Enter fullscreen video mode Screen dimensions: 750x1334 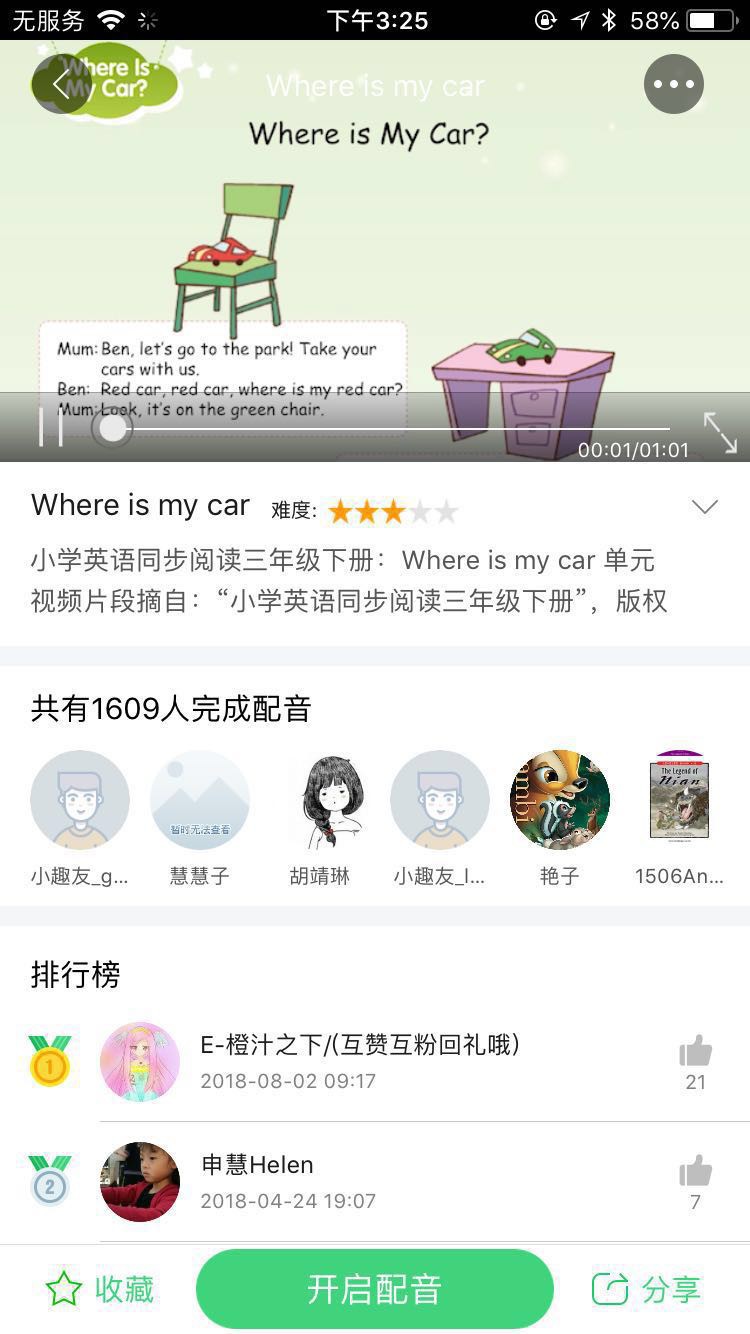719,431
